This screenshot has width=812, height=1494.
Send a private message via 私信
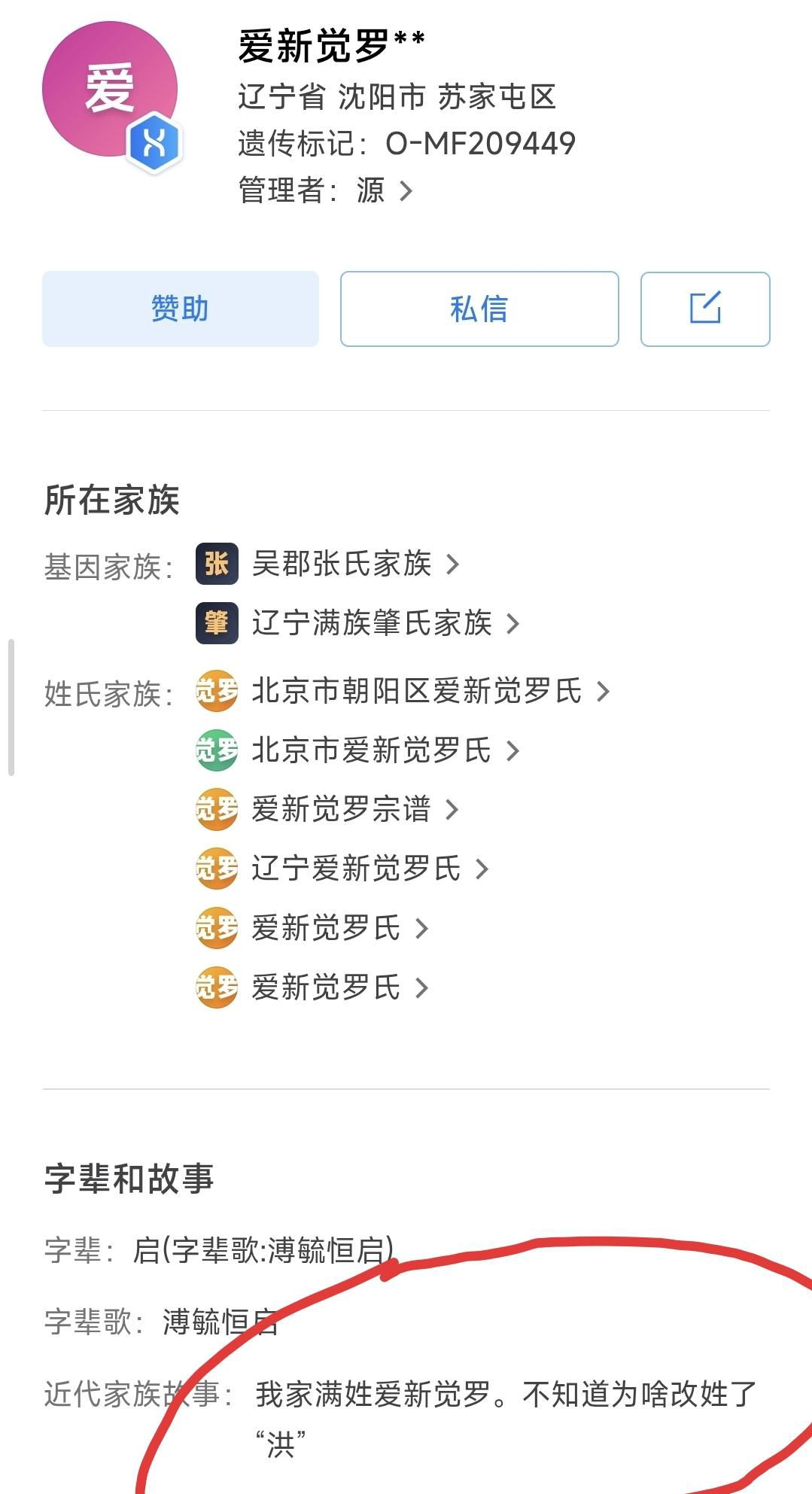click(479, 309)
